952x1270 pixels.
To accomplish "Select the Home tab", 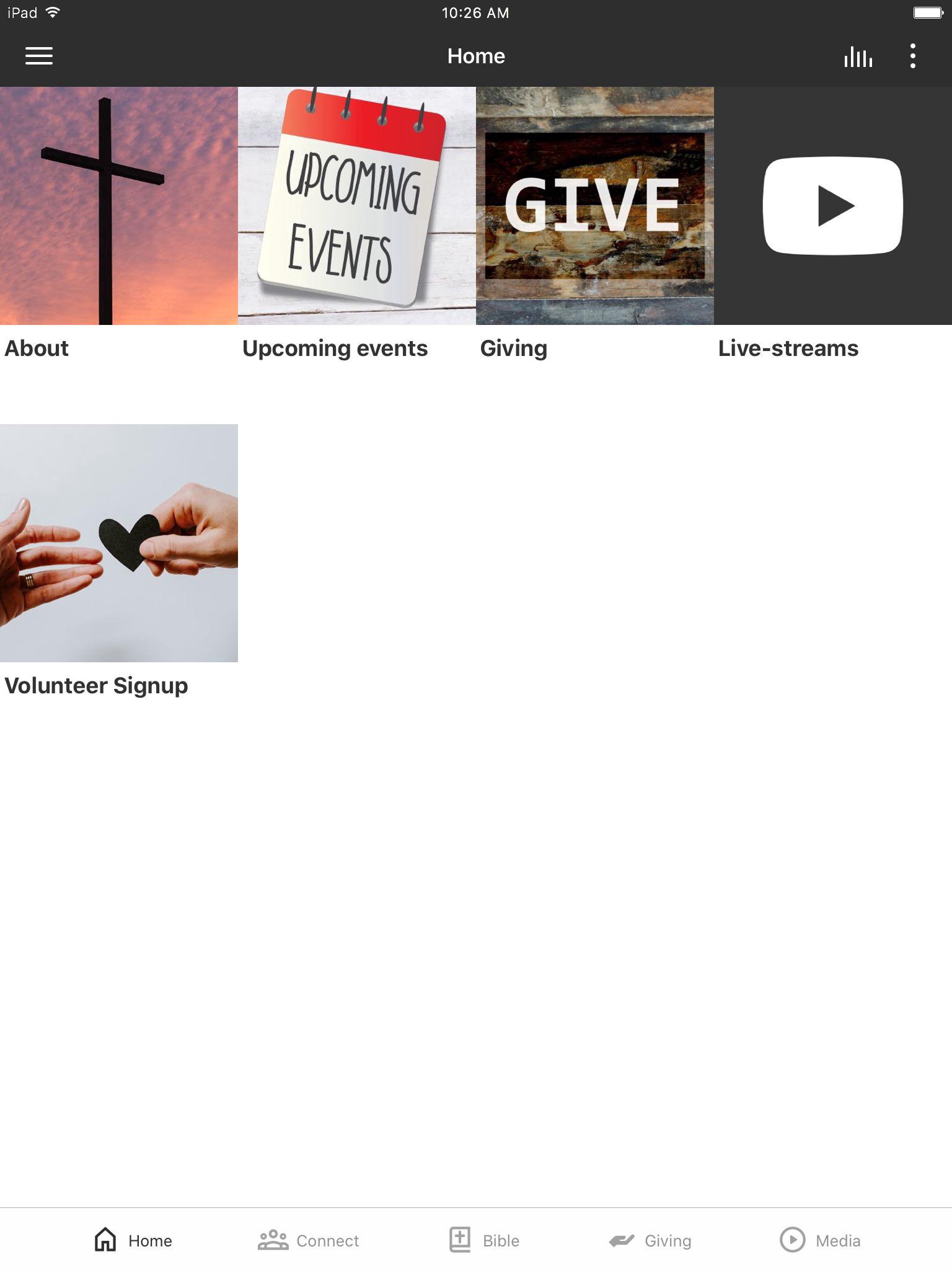I will click(133, 1240).
